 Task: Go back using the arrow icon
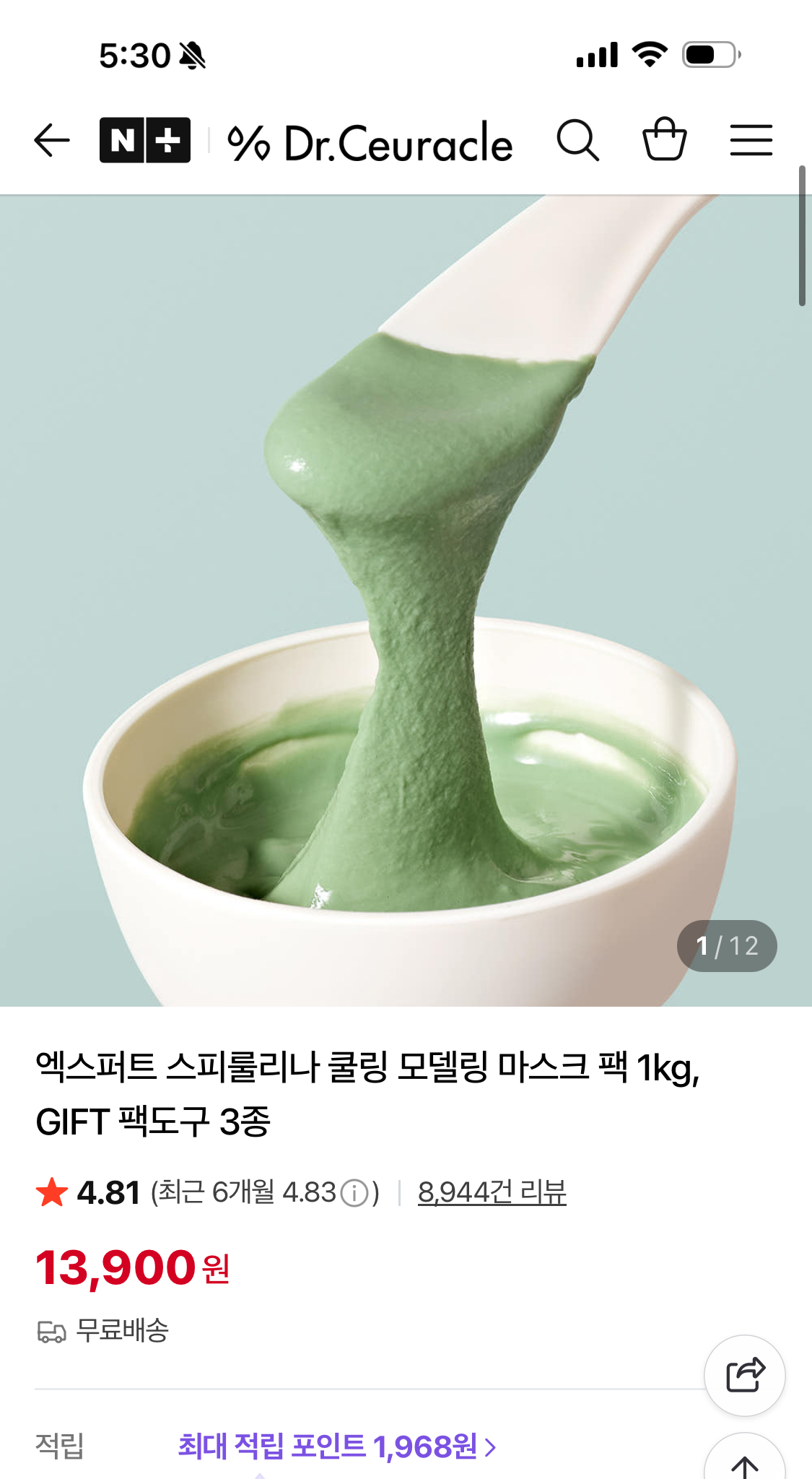tap(52, 140)
